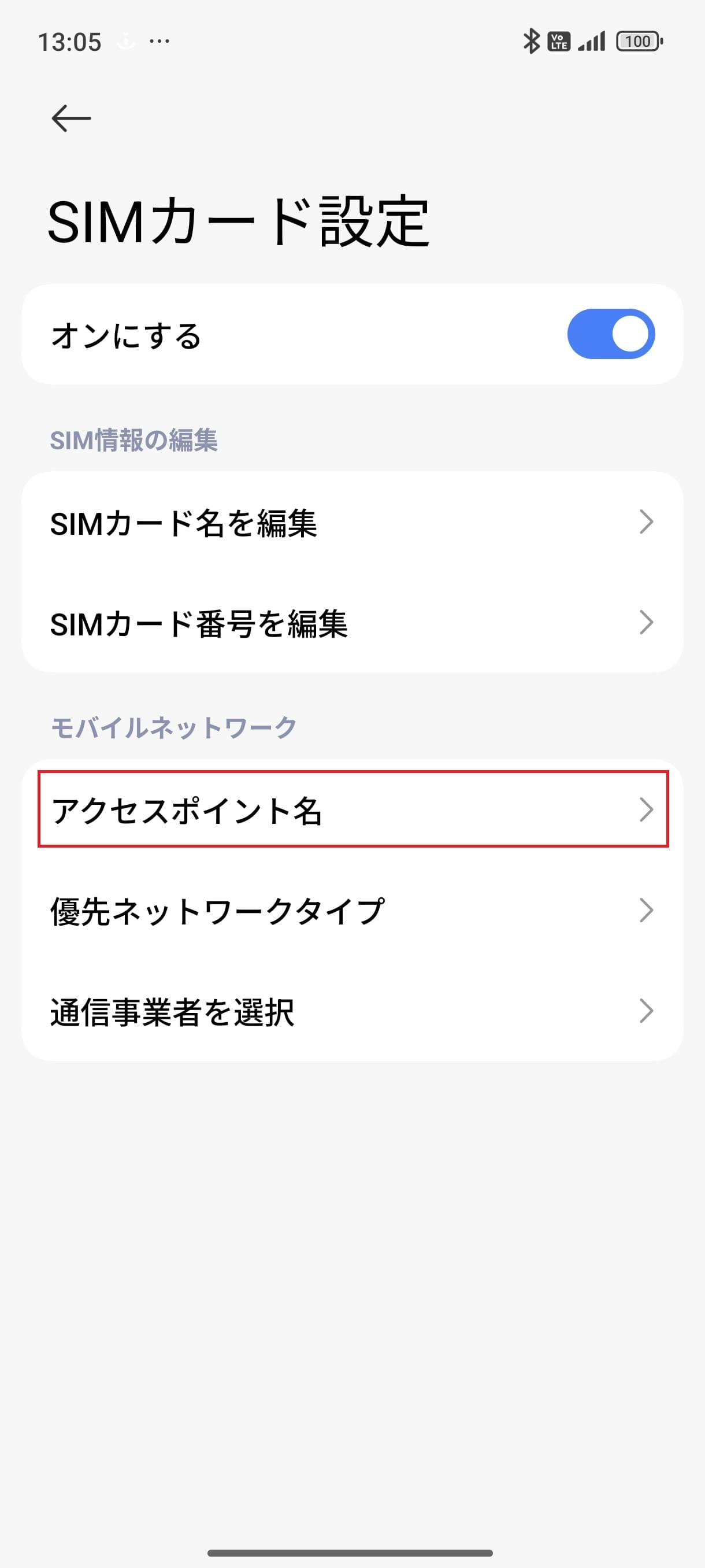Tap the clock showing 13:05
Screen dimensions: 705x1568
(x=71, y=42)
